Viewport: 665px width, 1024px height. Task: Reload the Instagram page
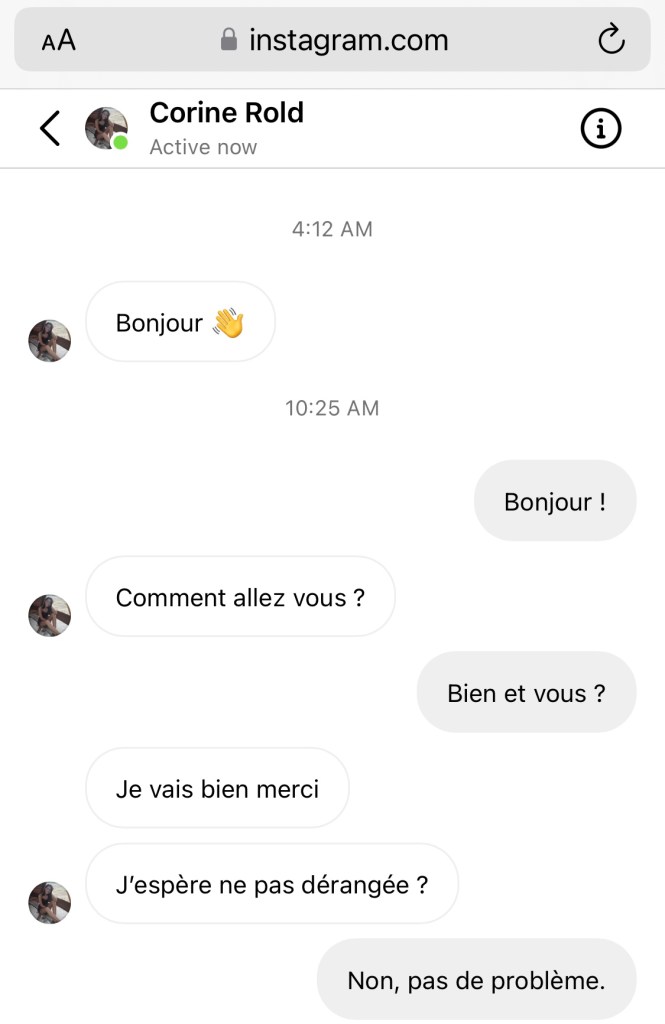pos(610,40)
